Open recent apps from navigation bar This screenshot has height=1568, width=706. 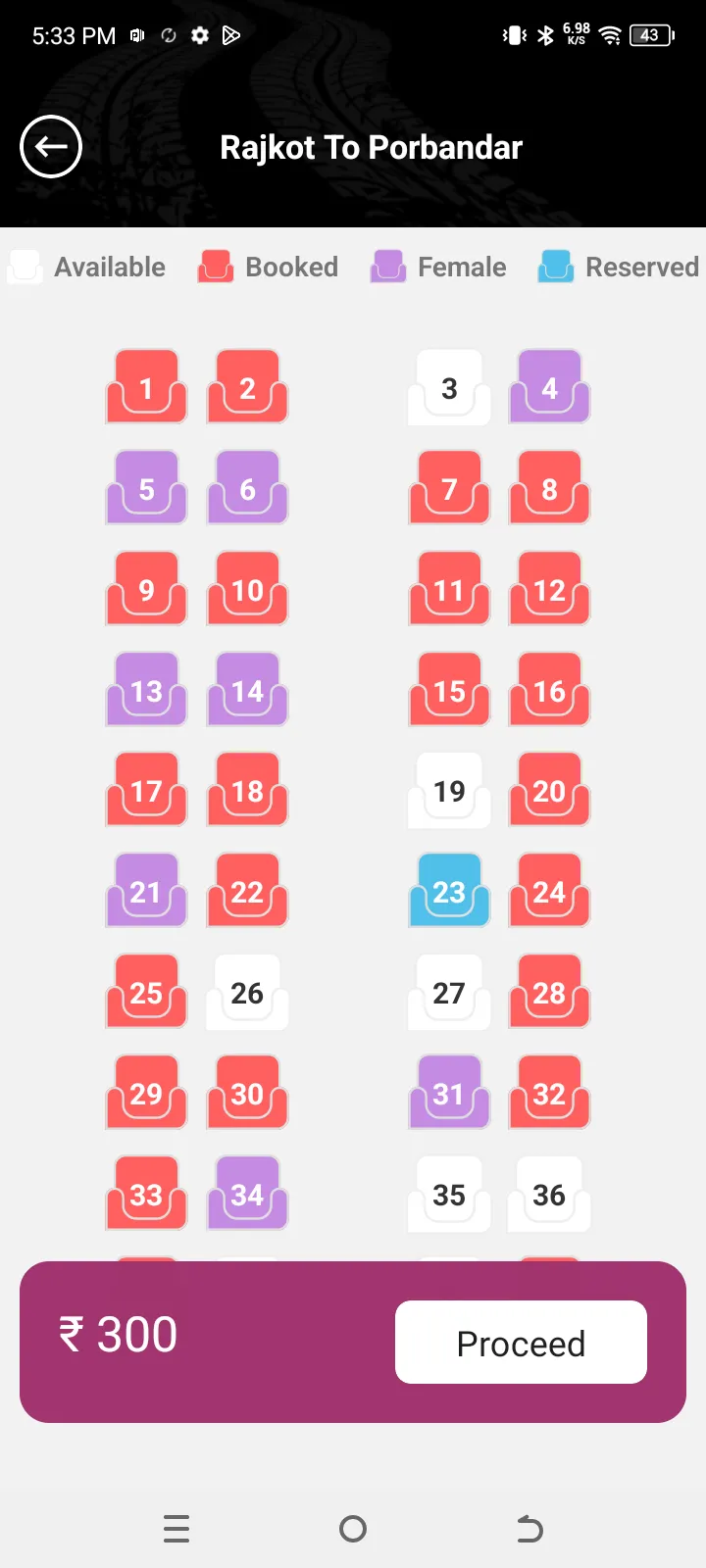coord(176,1529)
